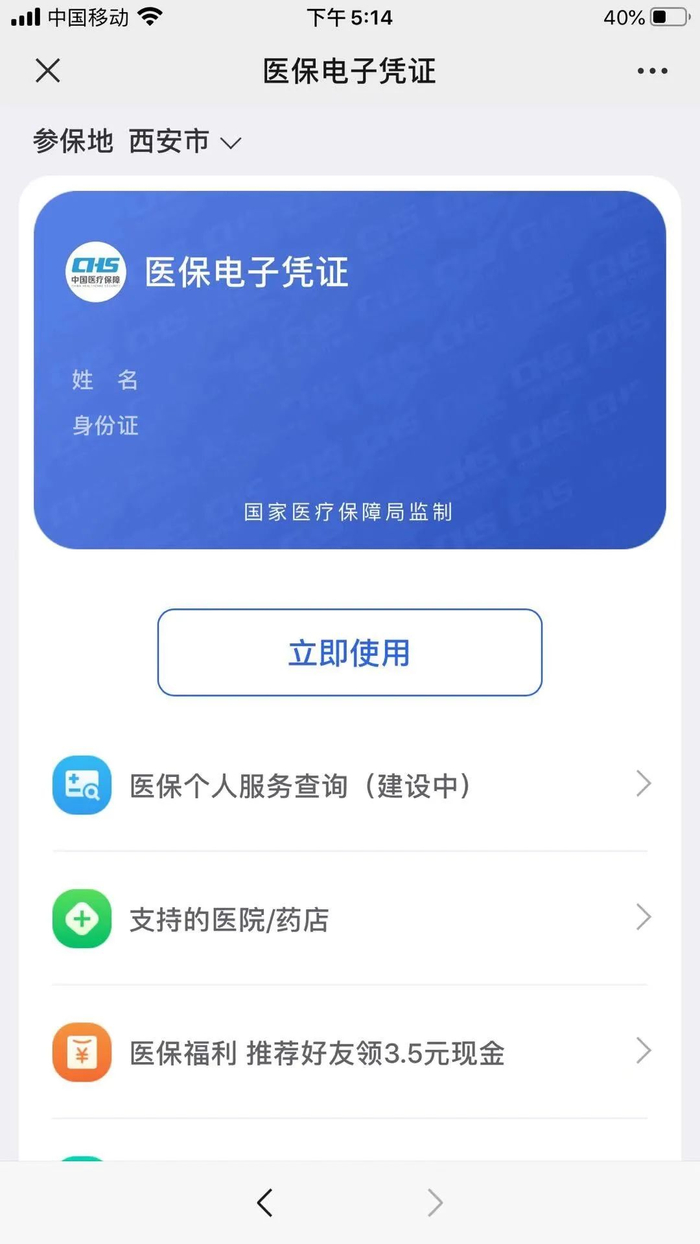This screenshot has height=1244, width=700.
Task: Close the 医保电子凭证 page
Action: click(x=48, y=70)
